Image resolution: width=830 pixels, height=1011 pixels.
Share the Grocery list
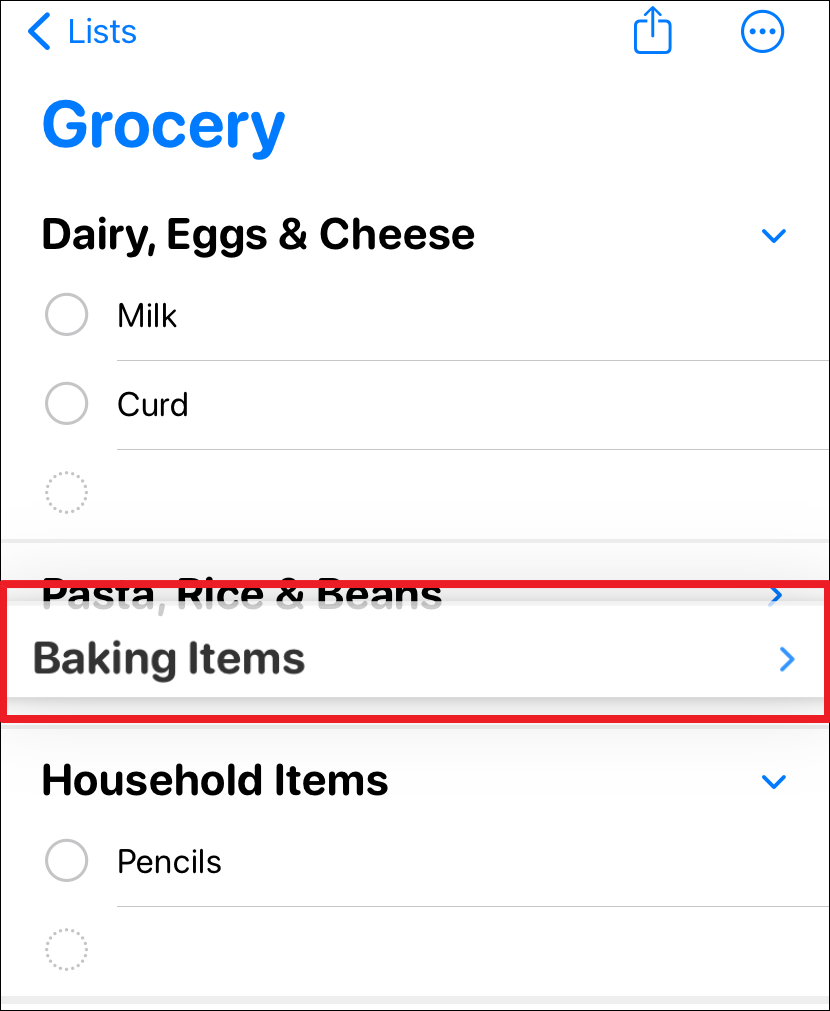point(653,33)
